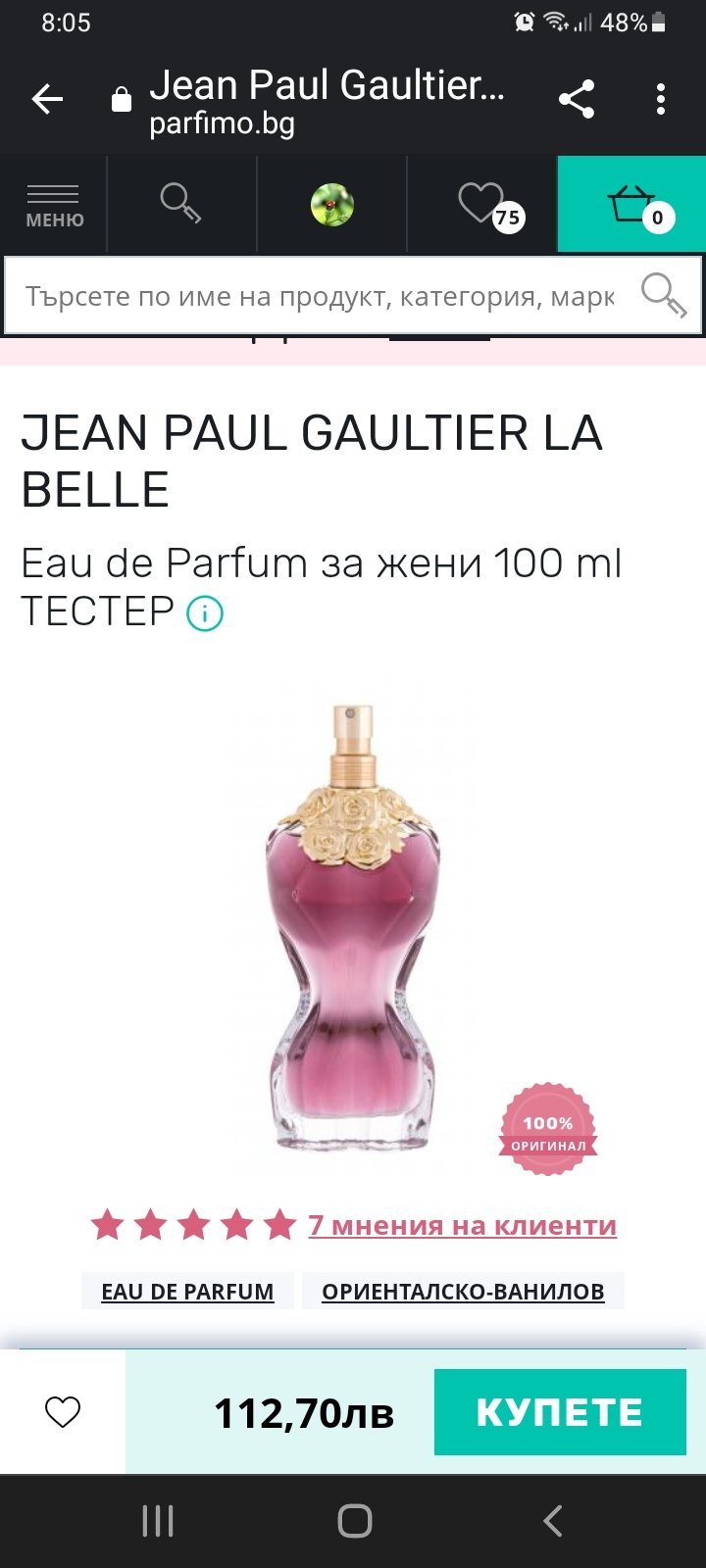Screen dimensions: 706x1568
Task: Read the 7 мнения на клиенти reviews
Action: 462,1225
